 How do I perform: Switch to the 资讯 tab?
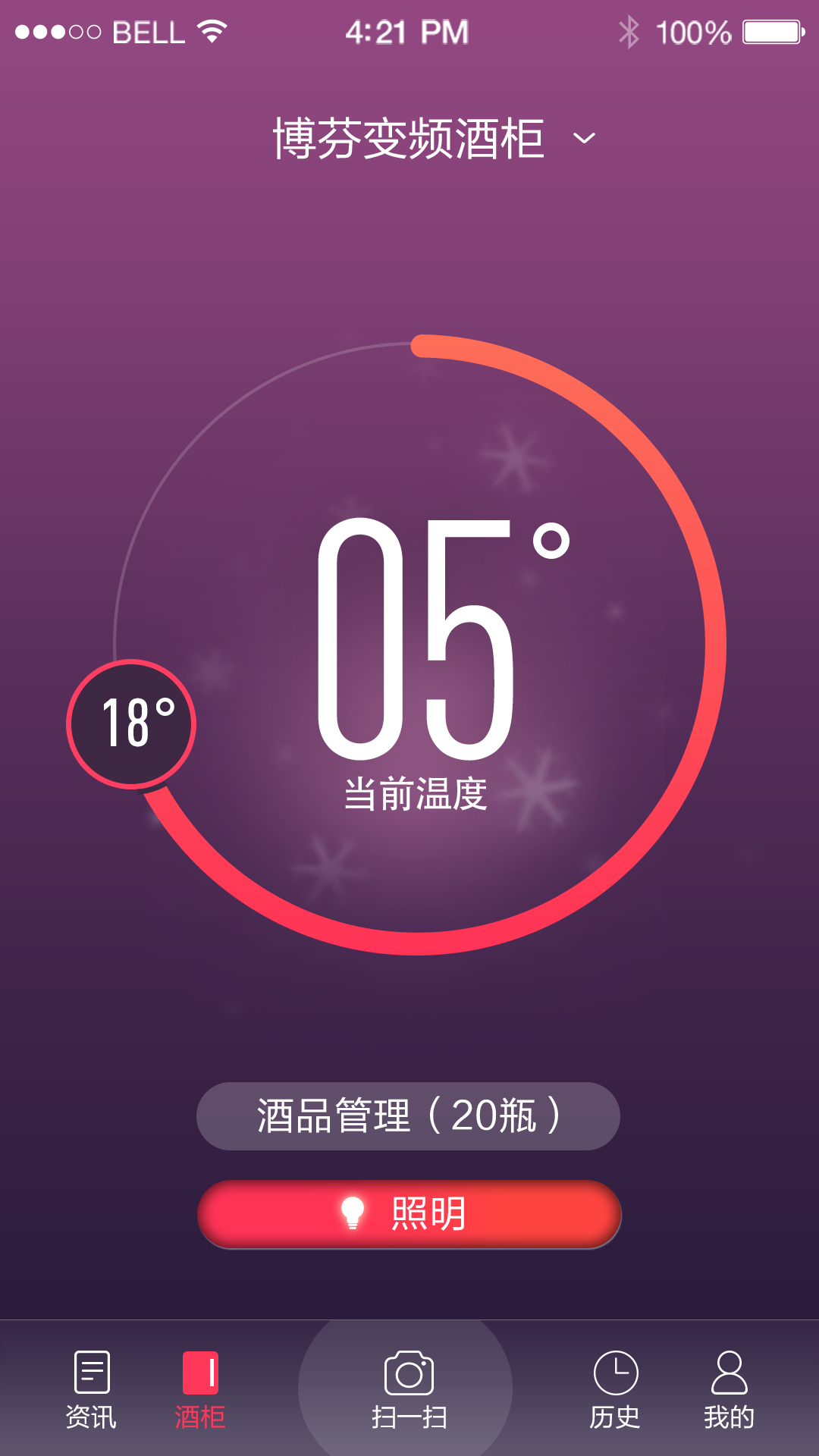pyautogui.click(x=92, y=1389)
